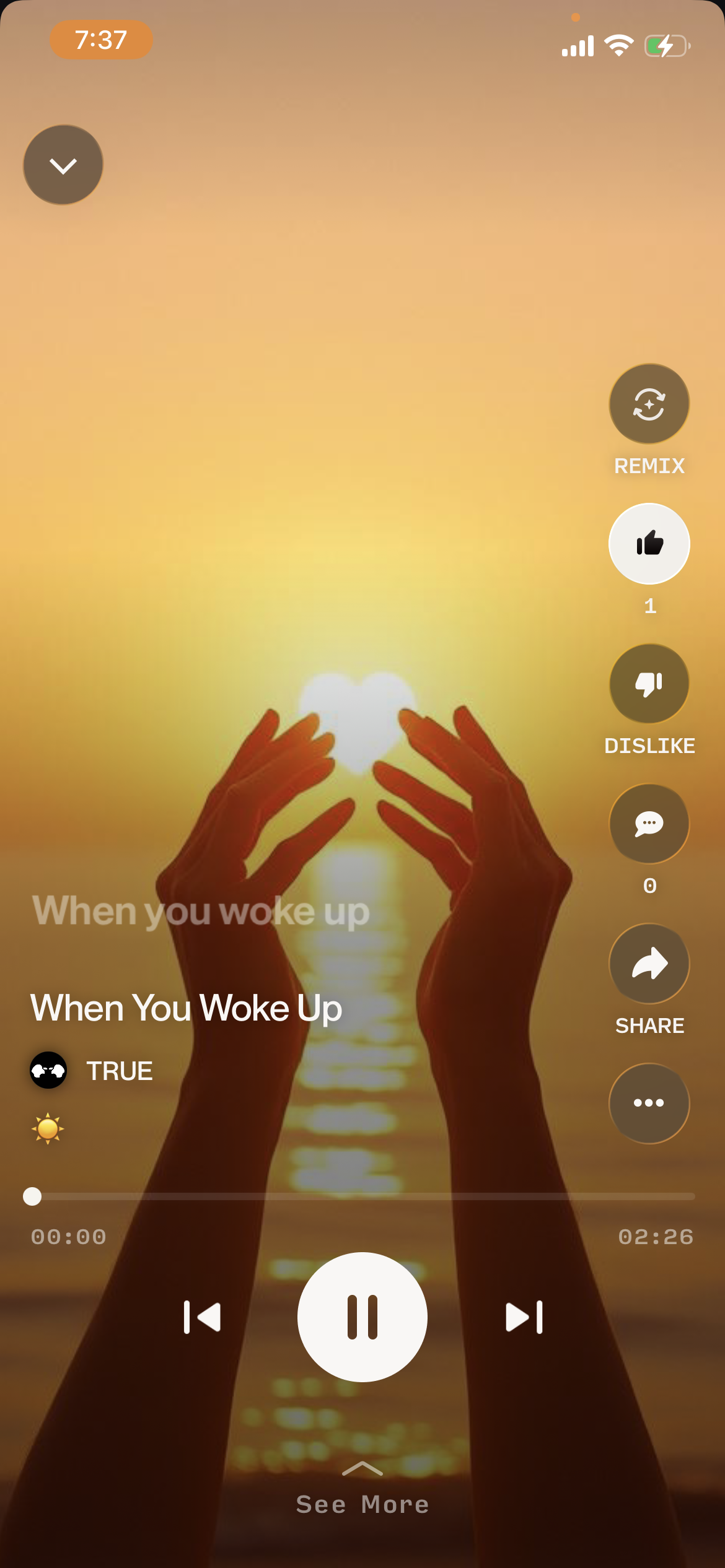Image resolution: width=725 pixels, height=1568 pixels.
Task: Click the lyric line When you woke up
Action: pos(200,910)
